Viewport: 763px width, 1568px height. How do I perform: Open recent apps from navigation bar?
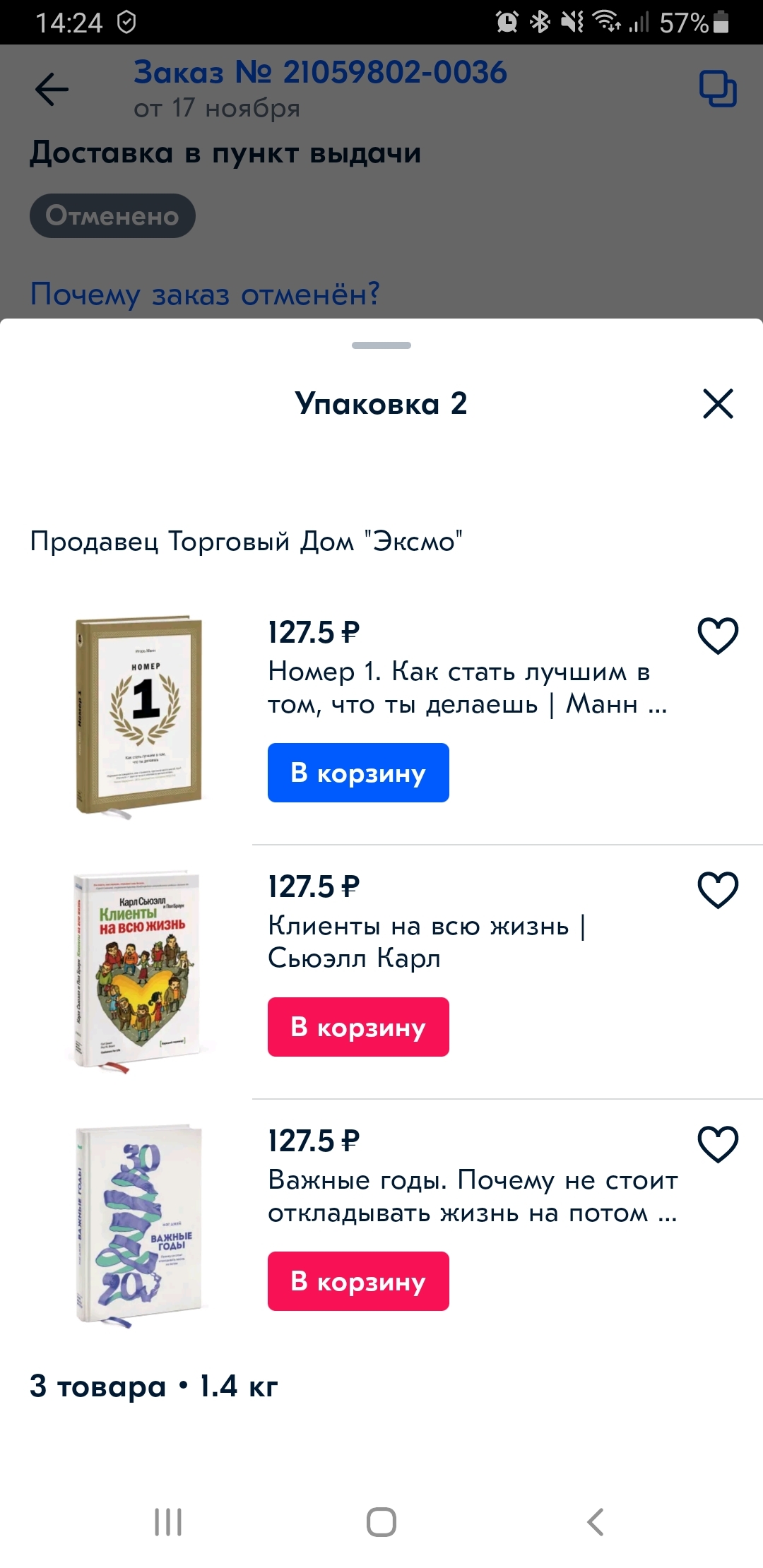(x=168, y=1522)
